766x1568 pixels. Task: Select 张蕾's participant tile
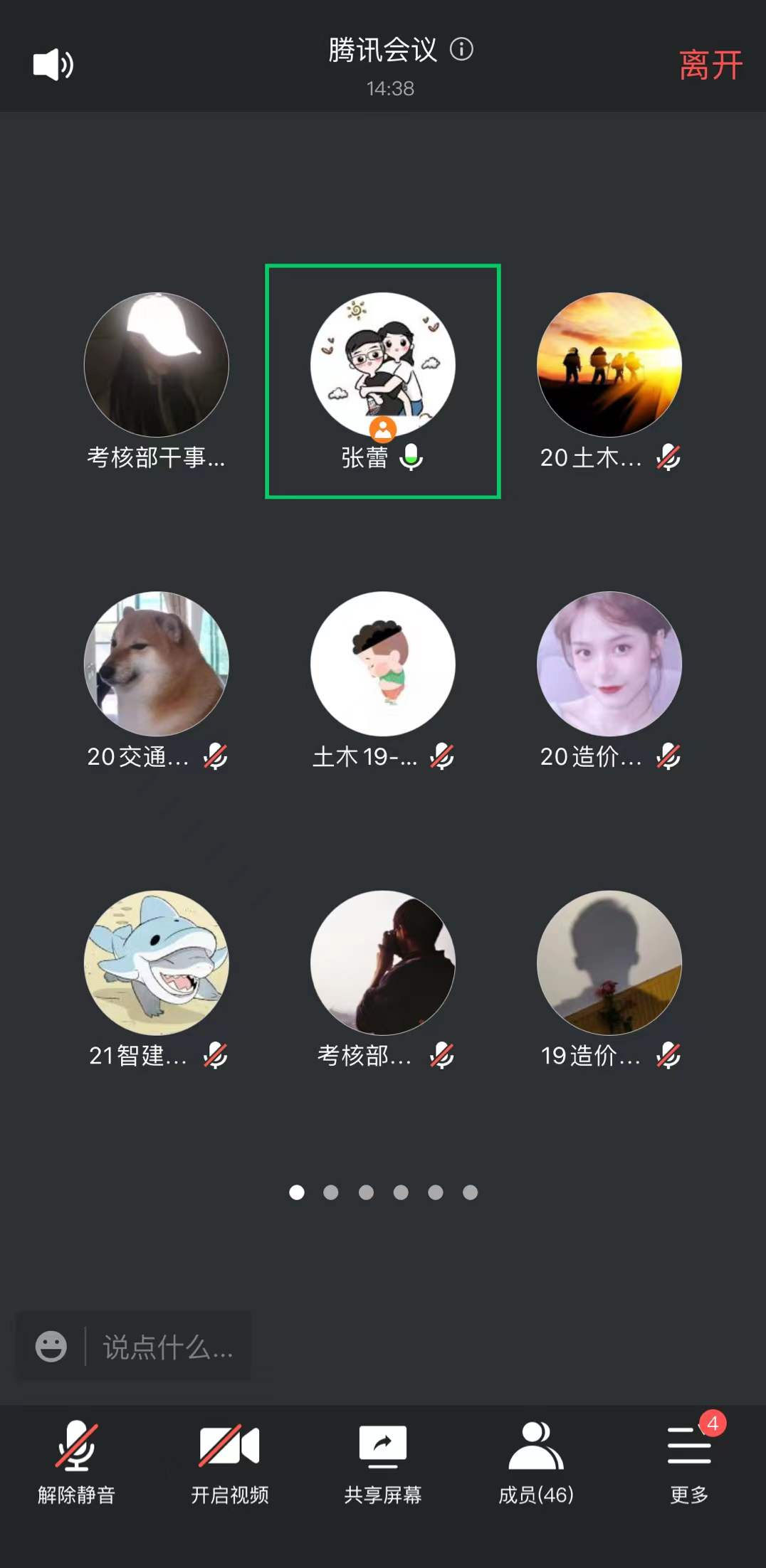383,381
